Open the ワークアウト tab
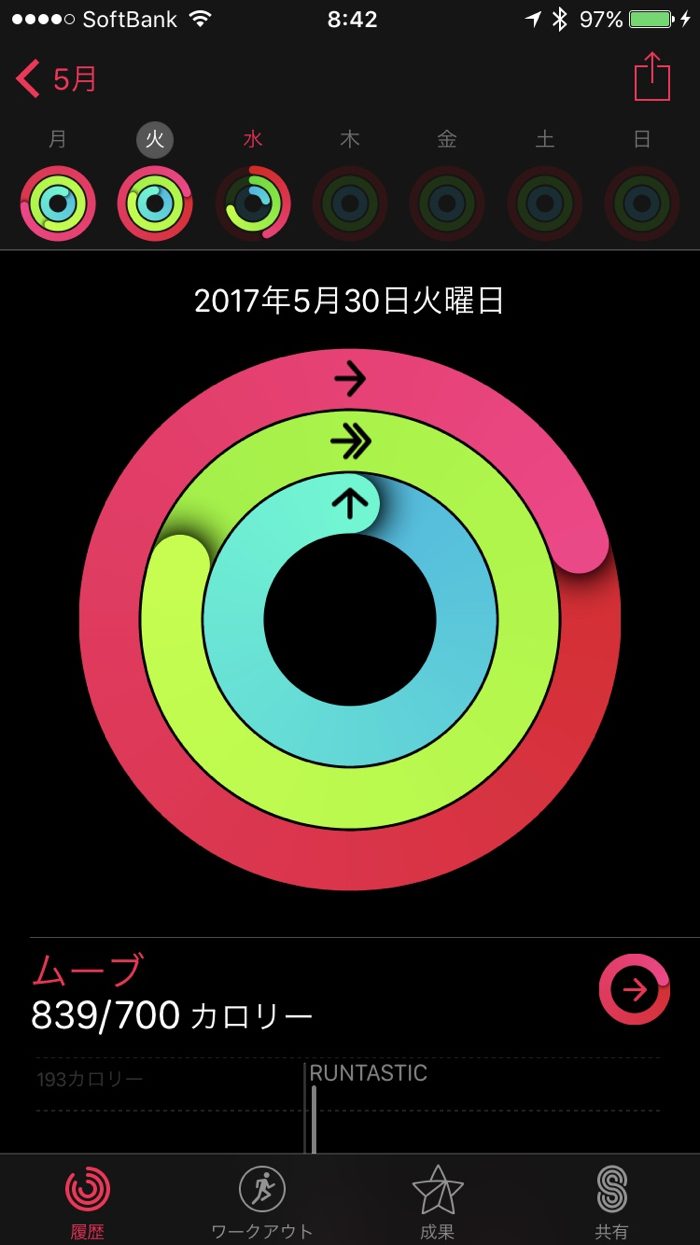Screen dimensions: 700x1245 pyautogui.click(x=262, y=1200)
